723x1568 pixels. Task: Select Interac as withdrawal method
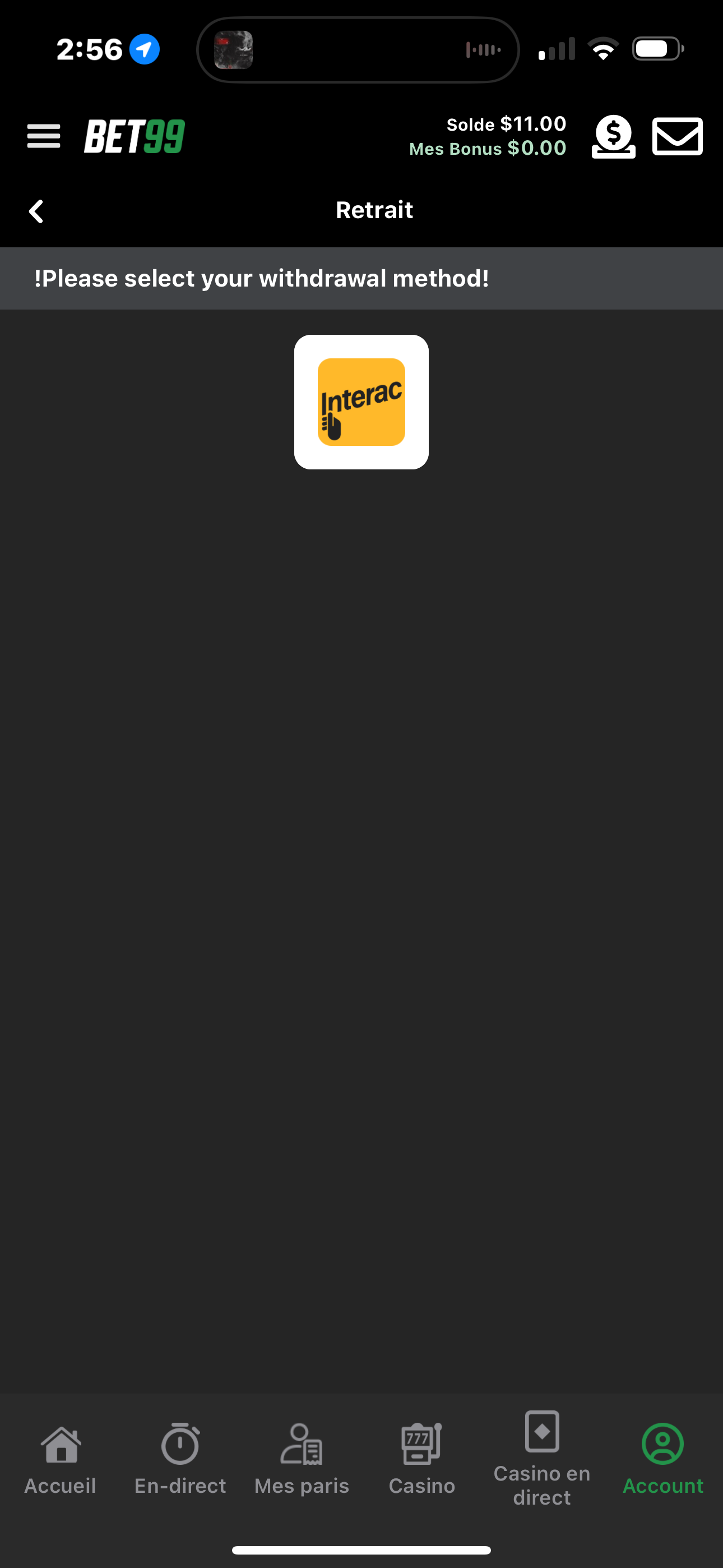[x=361, y=402]
